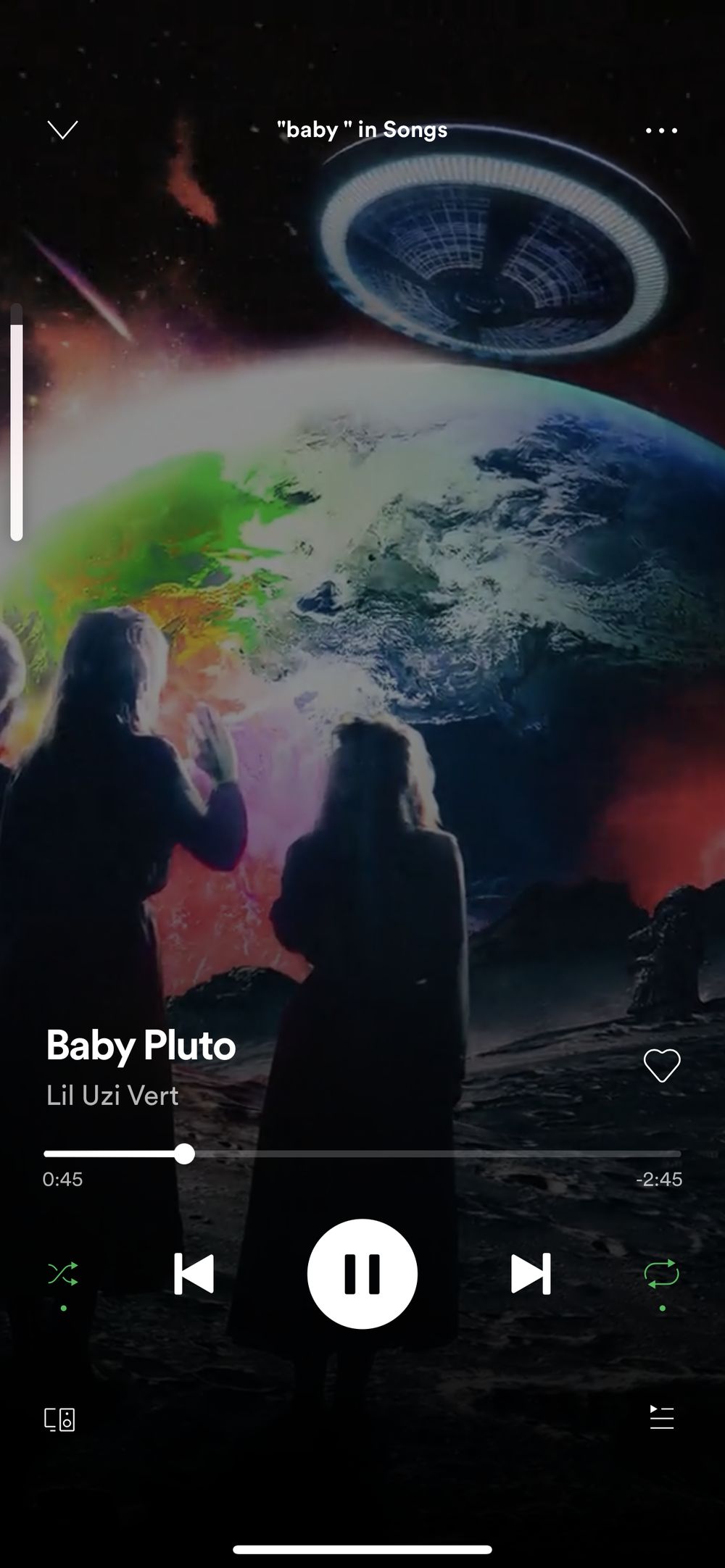725x1568 pixels.
Task: Open the three-dot options menu
Action: point(661,130)
